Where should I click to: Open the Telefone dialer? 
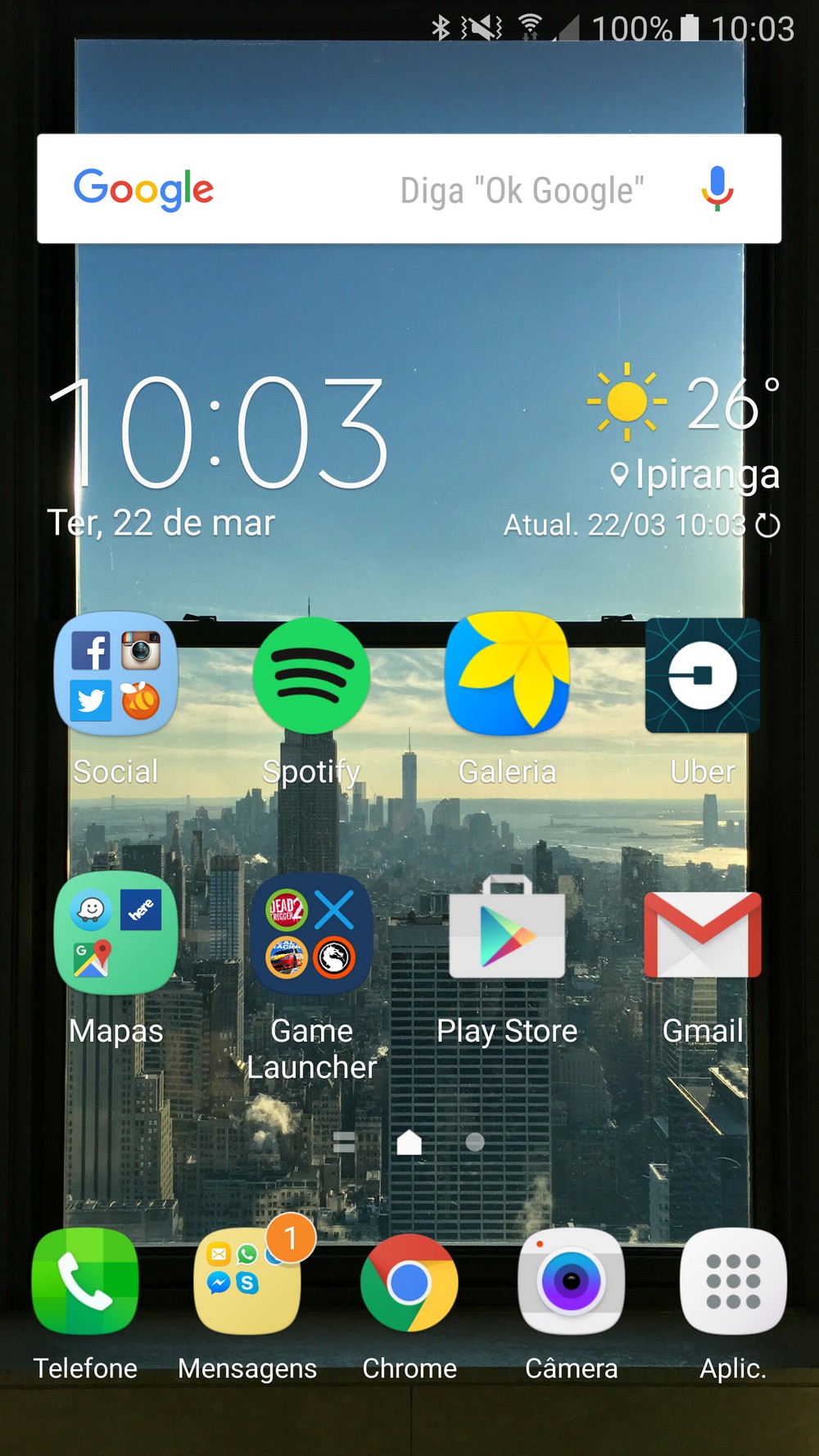[x=85, y=1282]
